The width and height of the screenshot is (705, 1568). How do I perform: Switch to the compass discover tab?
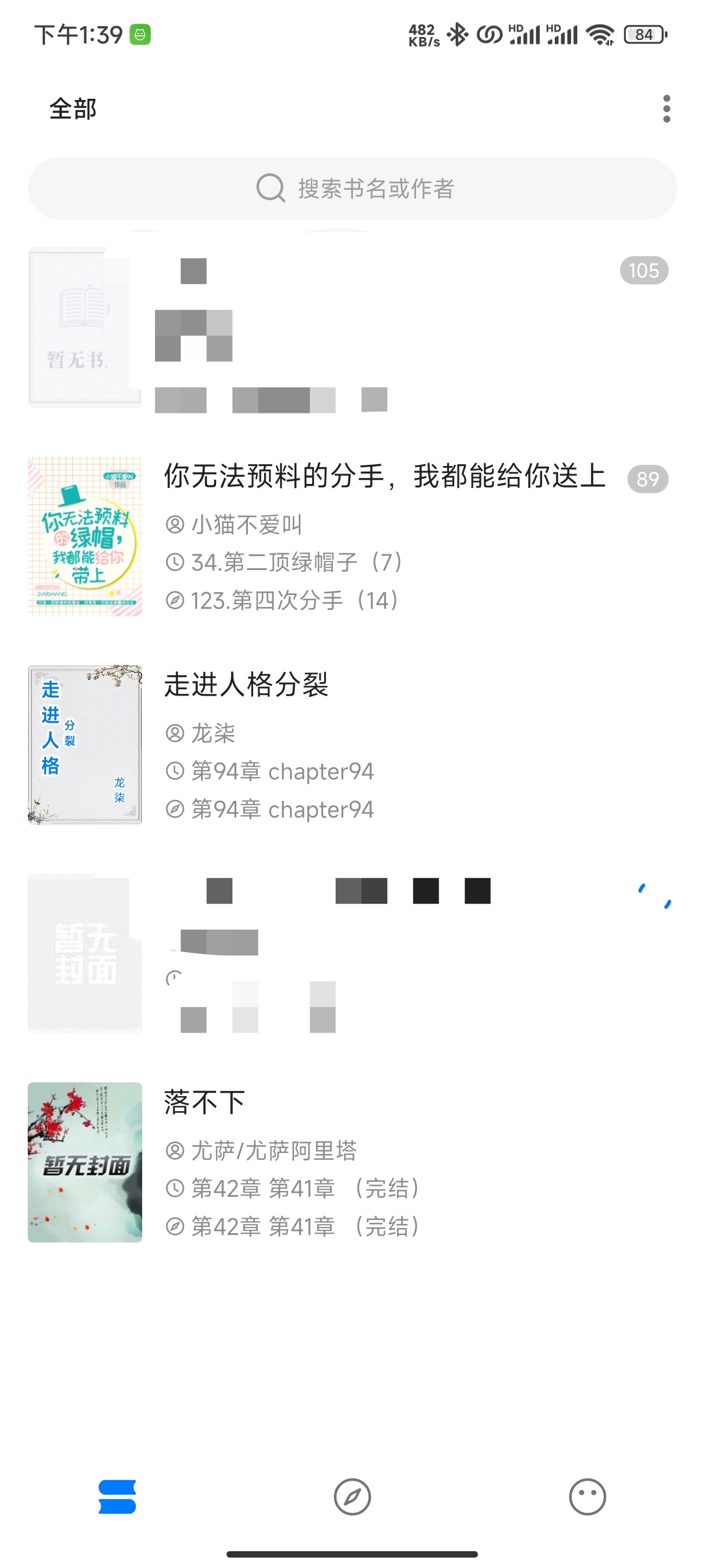click(x=352, y=1497)
